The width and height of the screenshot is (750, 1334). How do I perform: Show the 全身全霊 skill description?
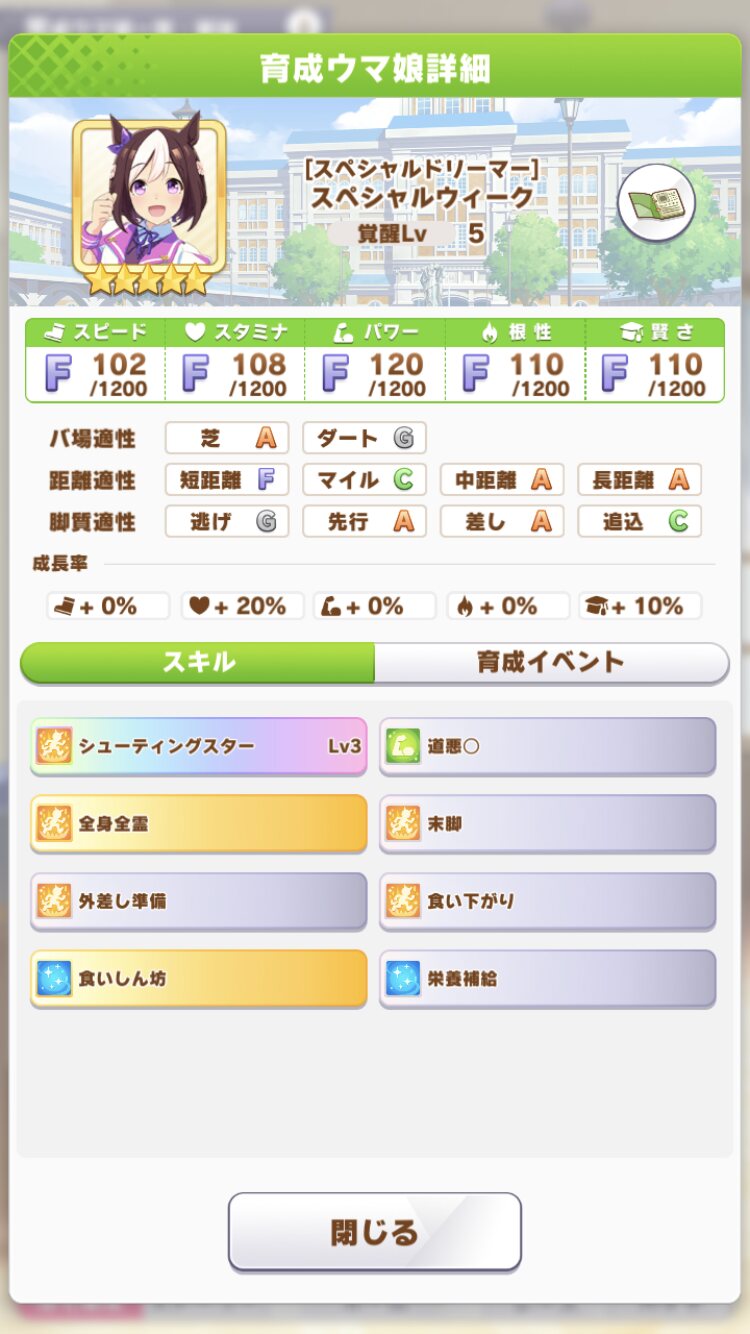pyautogui.click(x=199, y=823)
